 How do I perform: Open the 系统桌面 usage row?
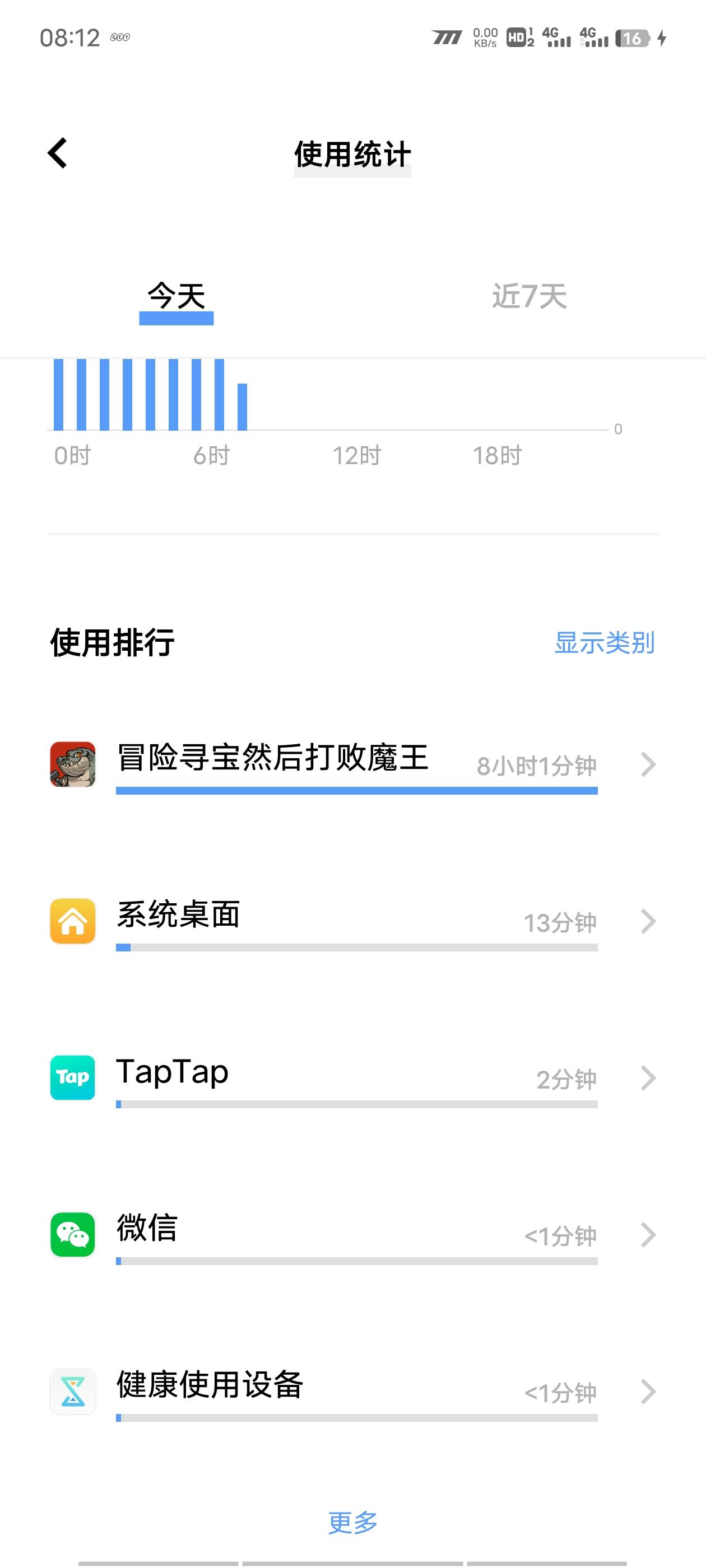tap(352, 922)
